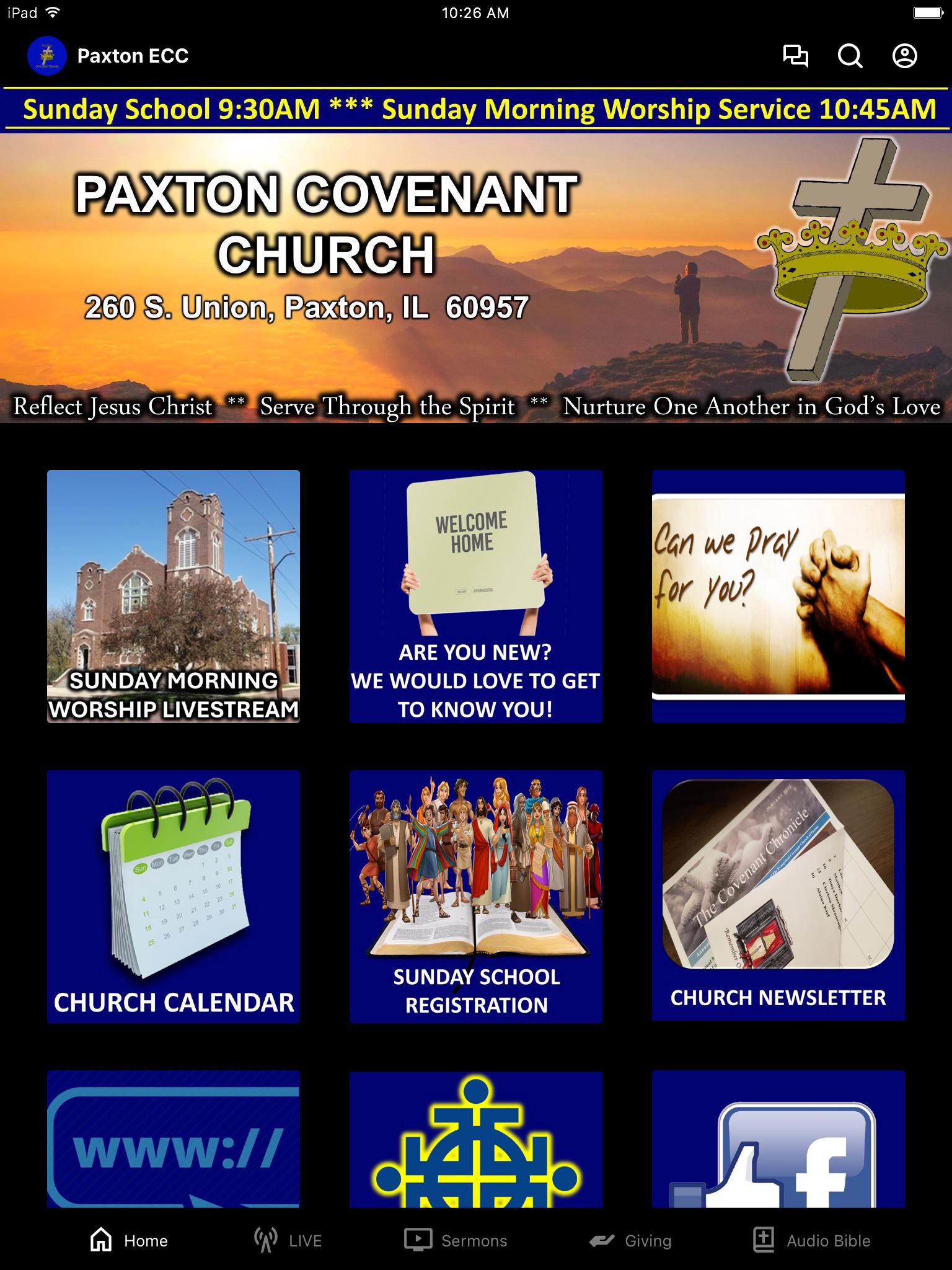Tap the yellow and blue cross emblem tile
The image size is (952, 1270).
476,1139
